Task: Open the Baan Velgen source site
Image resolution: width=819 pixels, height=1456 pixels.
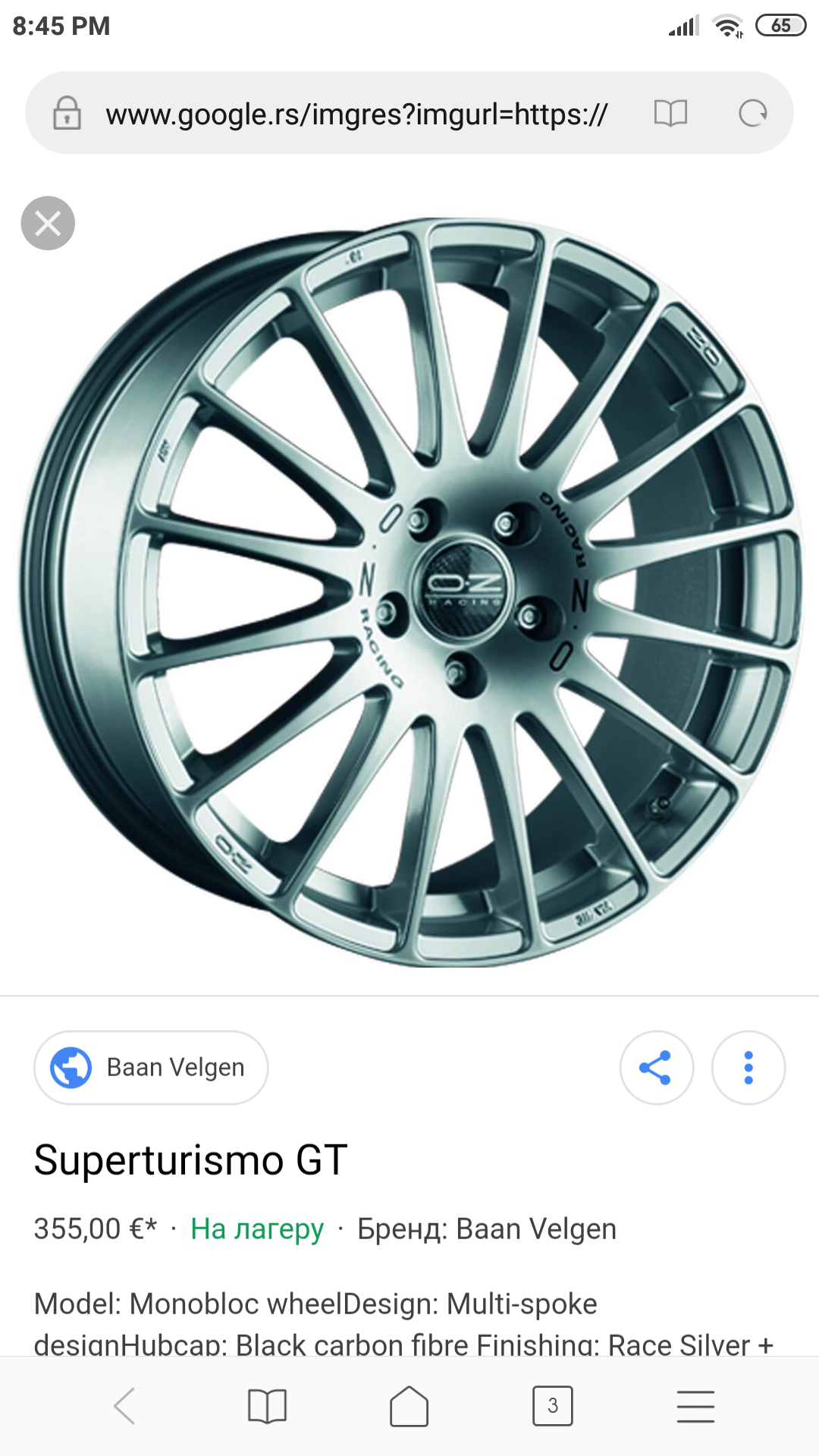Action: [151, 1067]
